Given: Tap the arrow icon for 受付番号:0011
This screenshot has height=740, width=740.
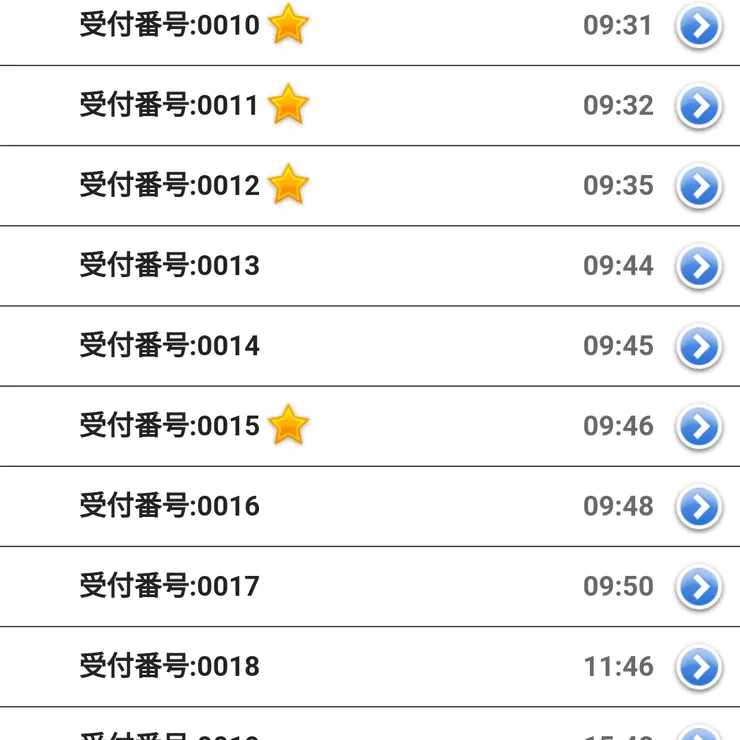Looking at the screenshot, I should point(699,106).
